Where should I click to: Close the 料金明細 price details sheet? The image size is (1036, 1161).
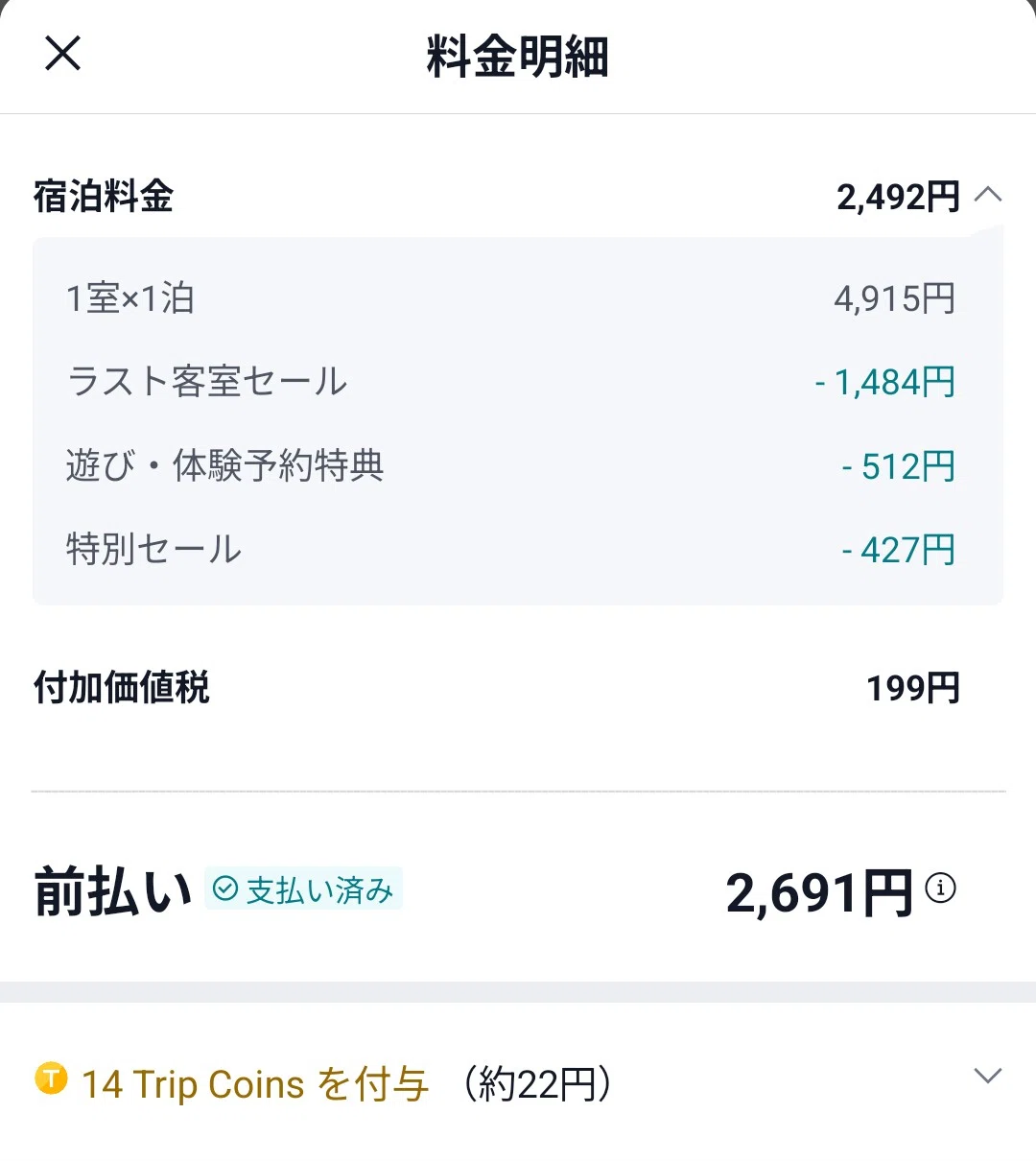pyautogui.click(x=63, y=54)
